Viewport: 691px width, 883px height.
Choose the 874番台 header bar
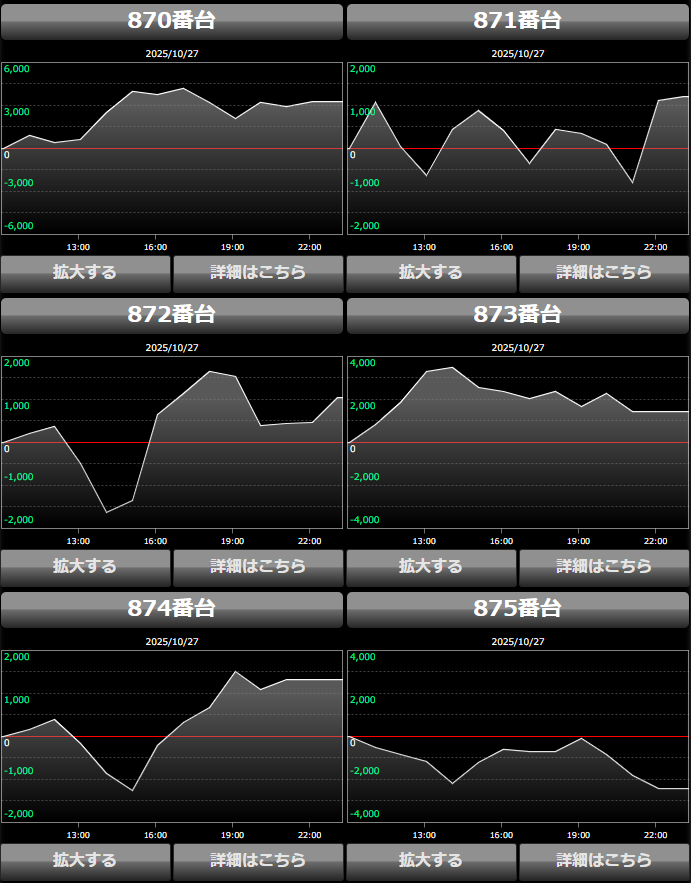(172, 609)
